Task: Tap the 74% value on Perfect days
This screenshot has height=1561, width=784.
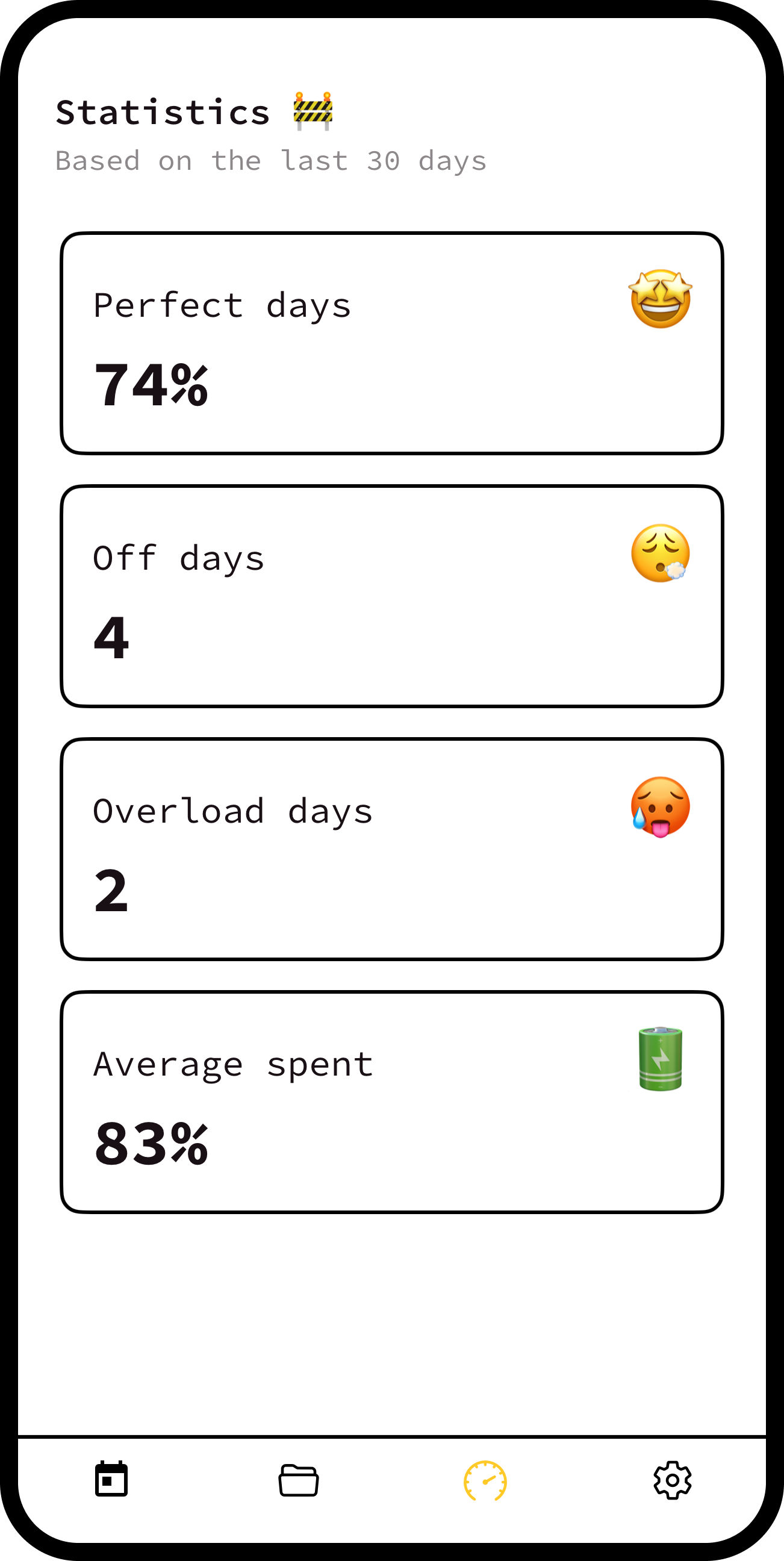Action: pos(152,385)
